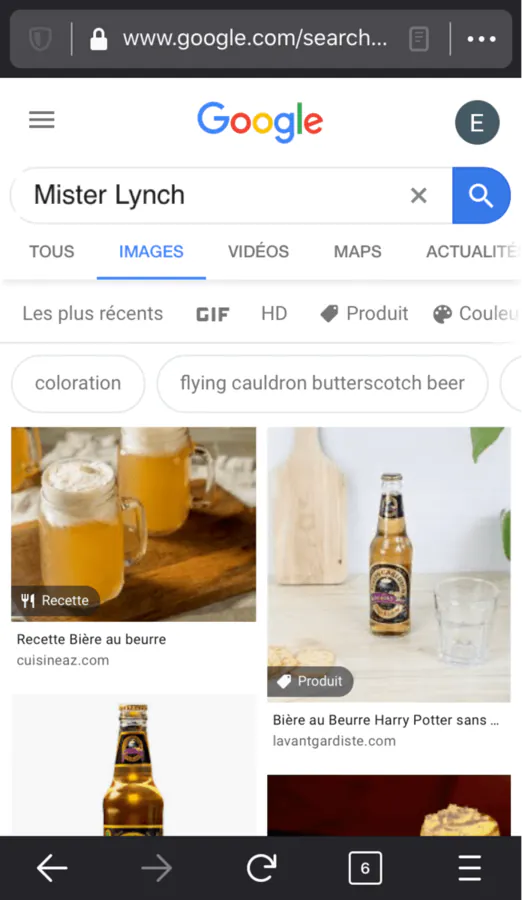Screen dimensions: 522x900
Task: Open the Google hamburger menu
Action: coord(42,120)
